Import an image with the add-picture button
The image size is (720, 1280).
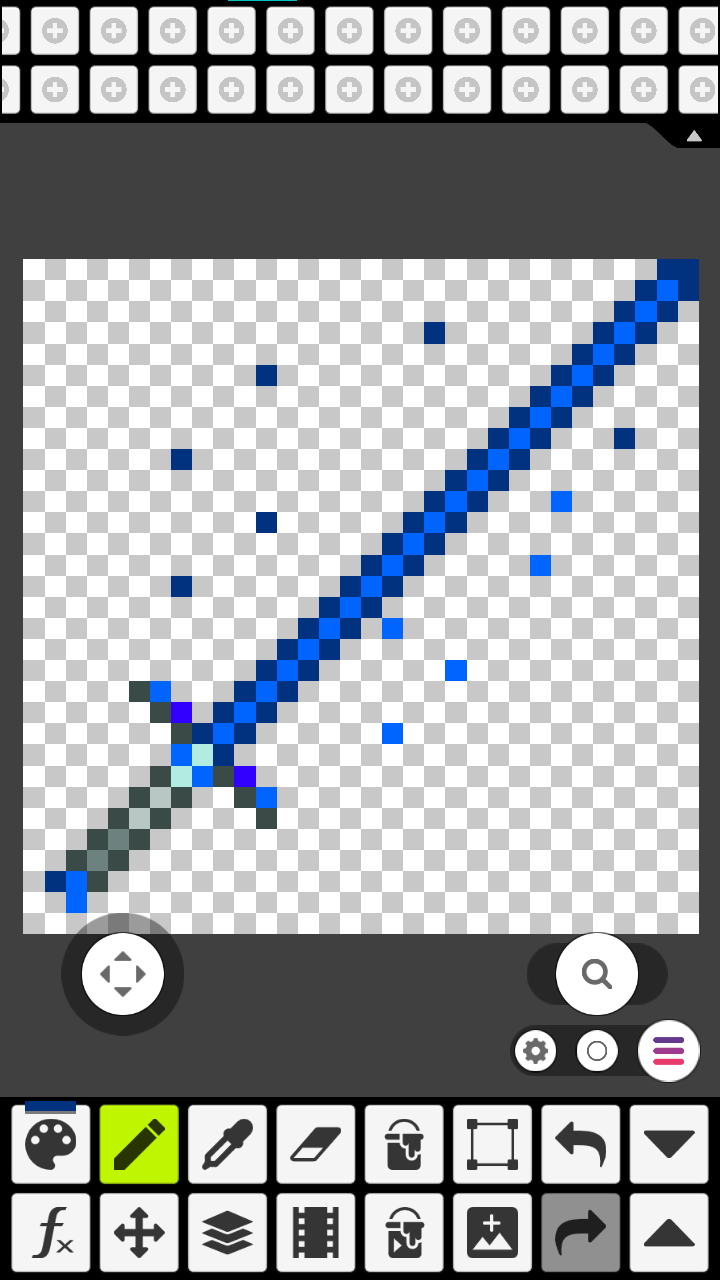coord(492,1233)
